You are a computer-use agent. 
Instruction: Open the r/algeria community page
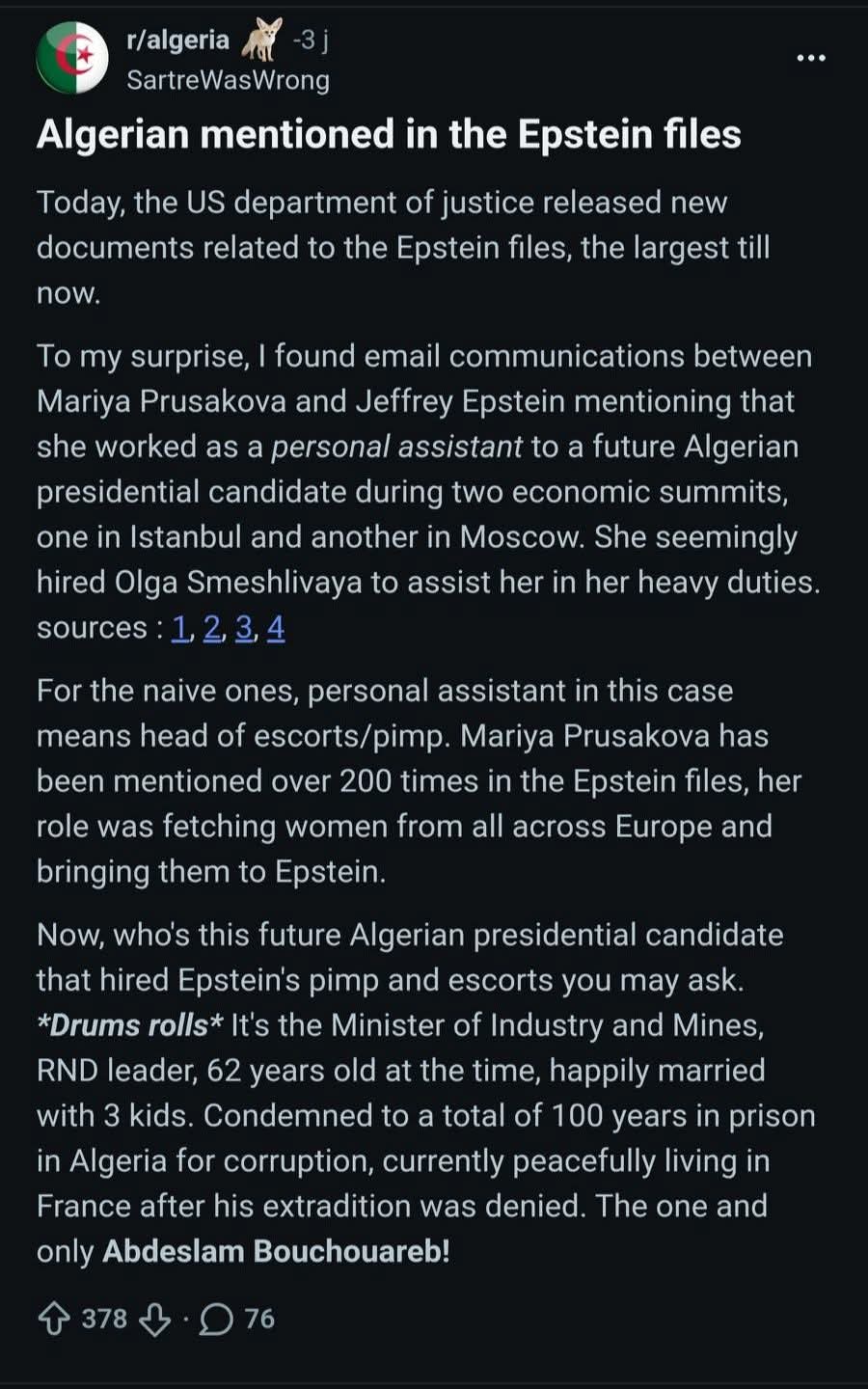178,40
